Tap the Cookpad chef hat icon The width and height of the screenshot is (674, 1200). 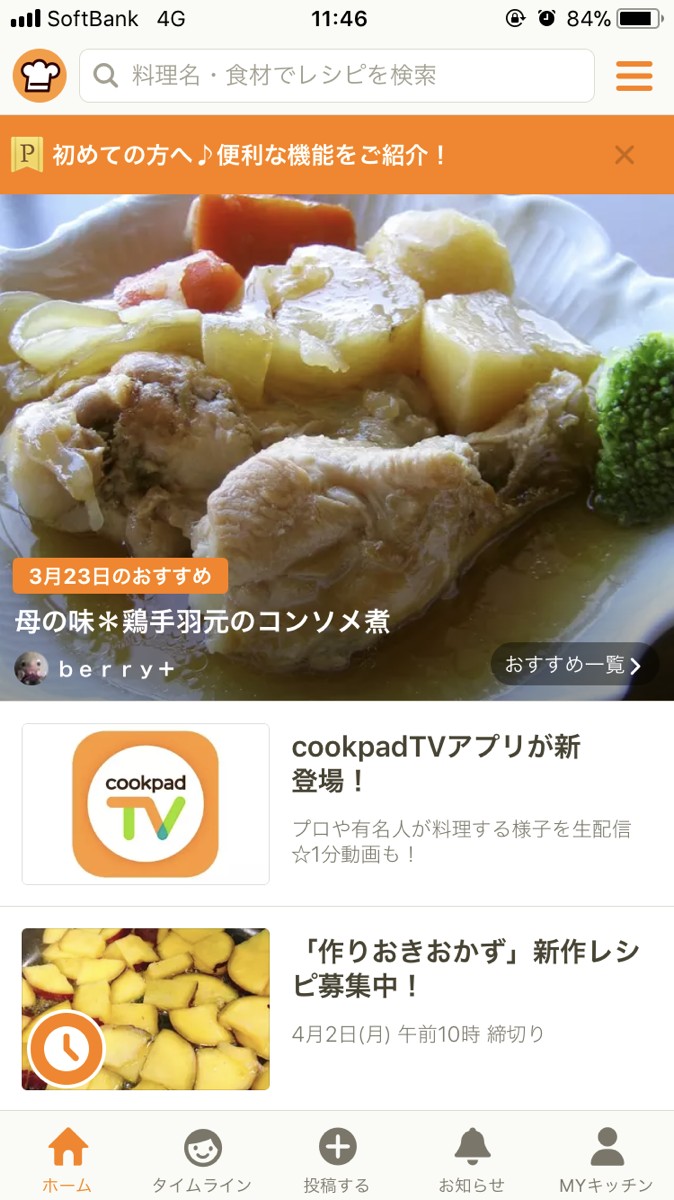pos(40,76)
